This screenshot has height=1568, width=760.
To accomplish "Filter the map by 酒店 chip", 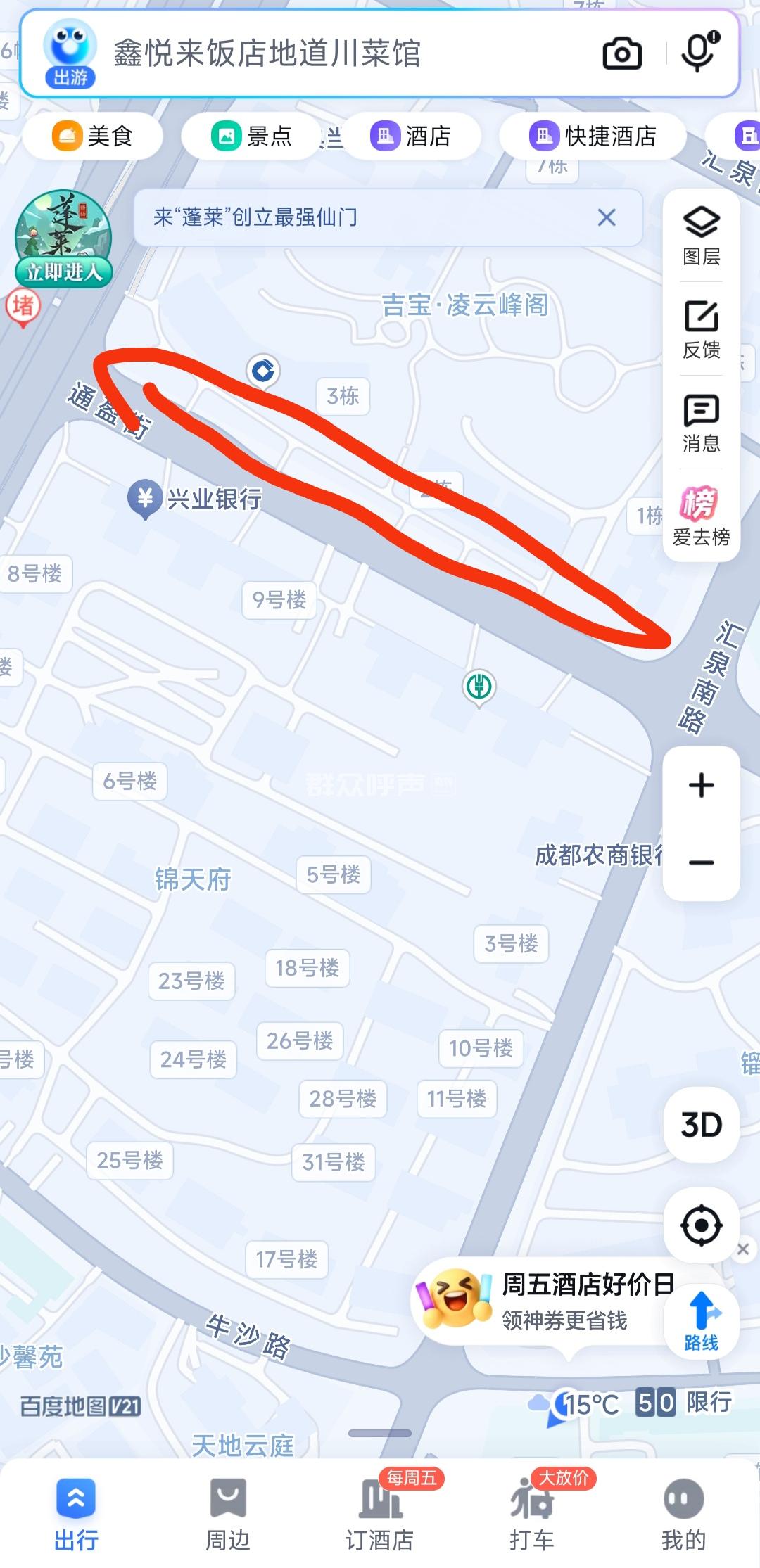I will pos(412,136).
